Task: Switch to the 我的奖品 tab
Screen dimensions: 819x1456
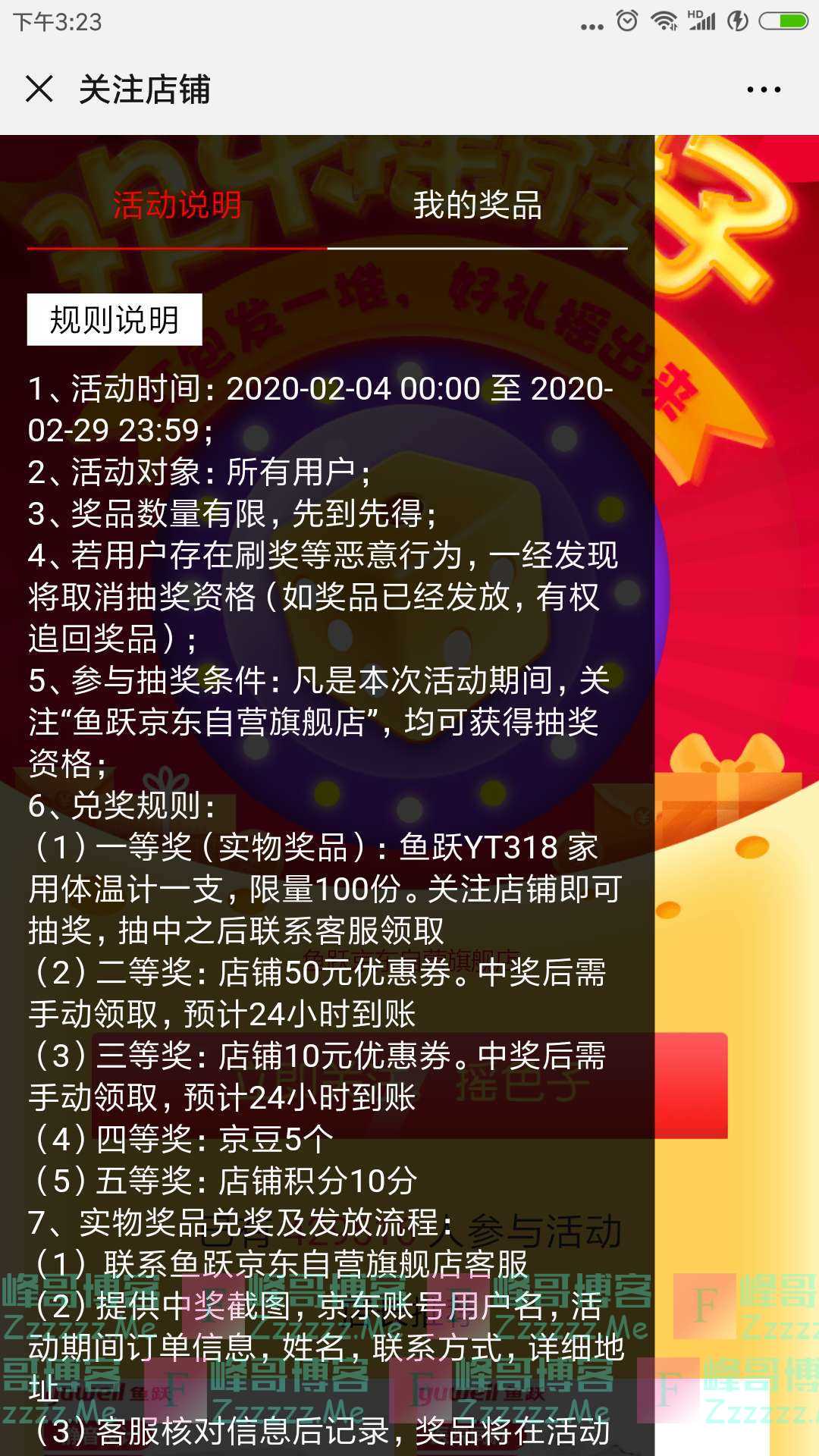Action: point(477,206)
